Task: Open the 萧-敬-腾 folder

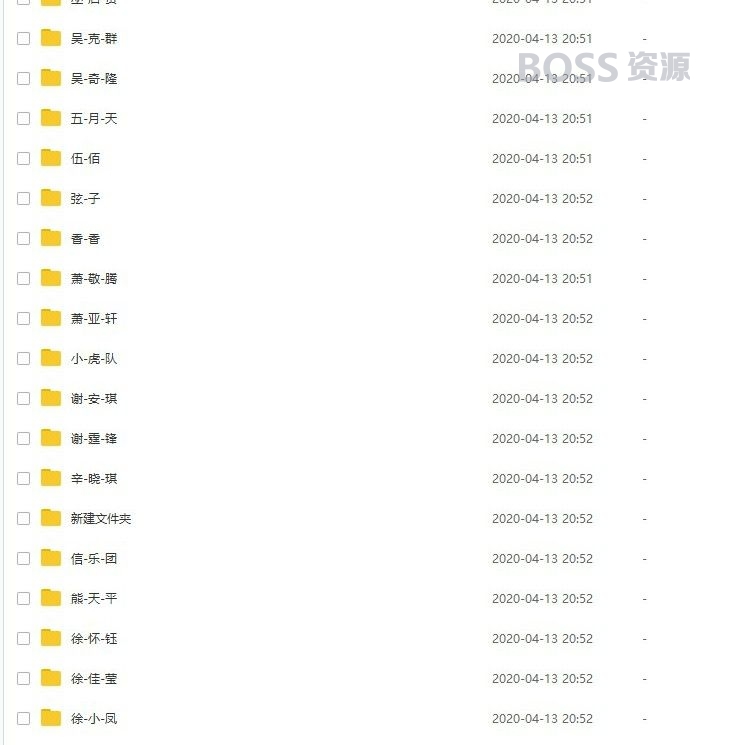Action: tap(93, 278)
